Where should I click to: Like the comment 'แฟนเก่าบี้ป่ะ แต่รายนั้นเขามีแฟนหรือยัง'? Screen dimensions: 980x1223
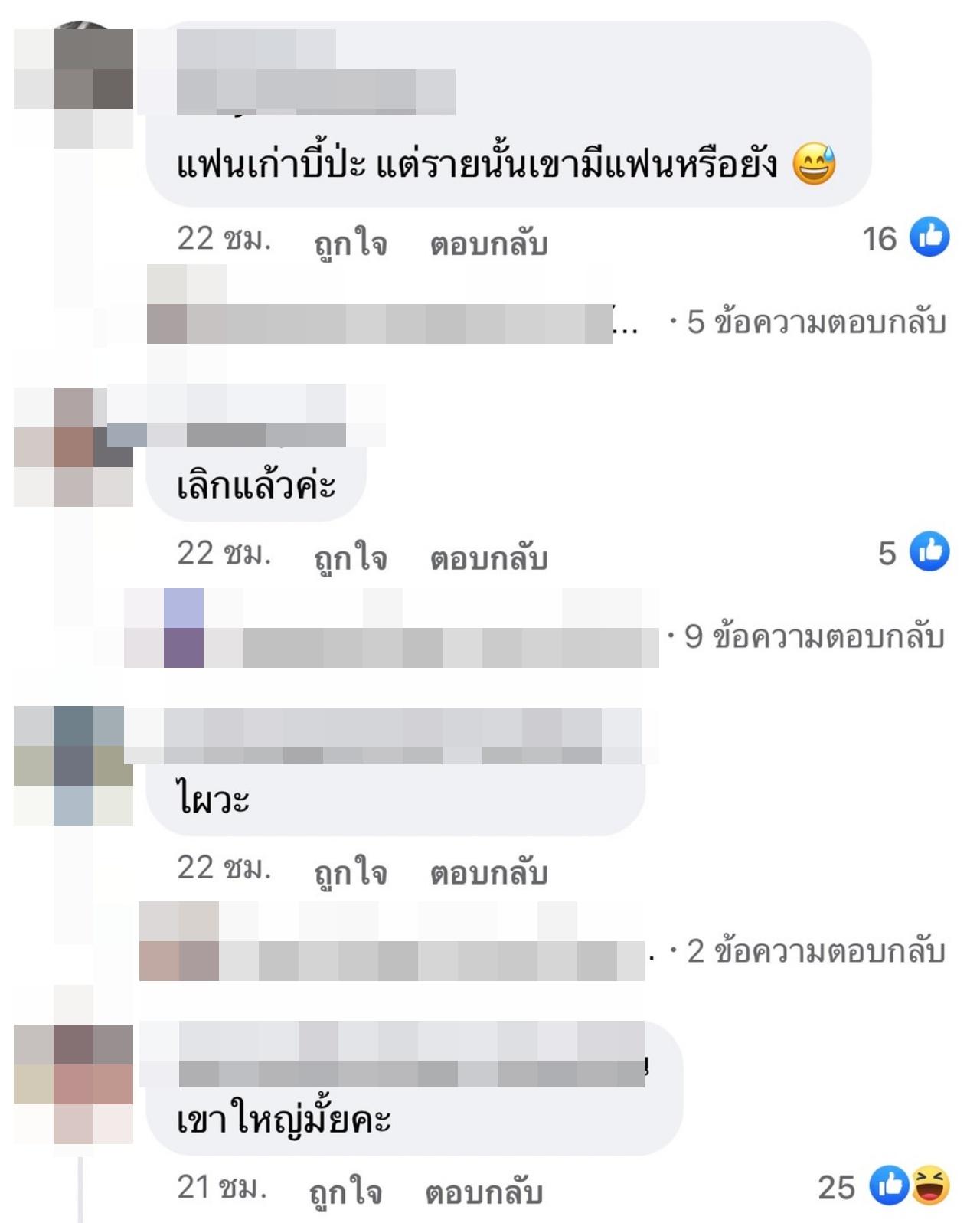tap(351, 243)
